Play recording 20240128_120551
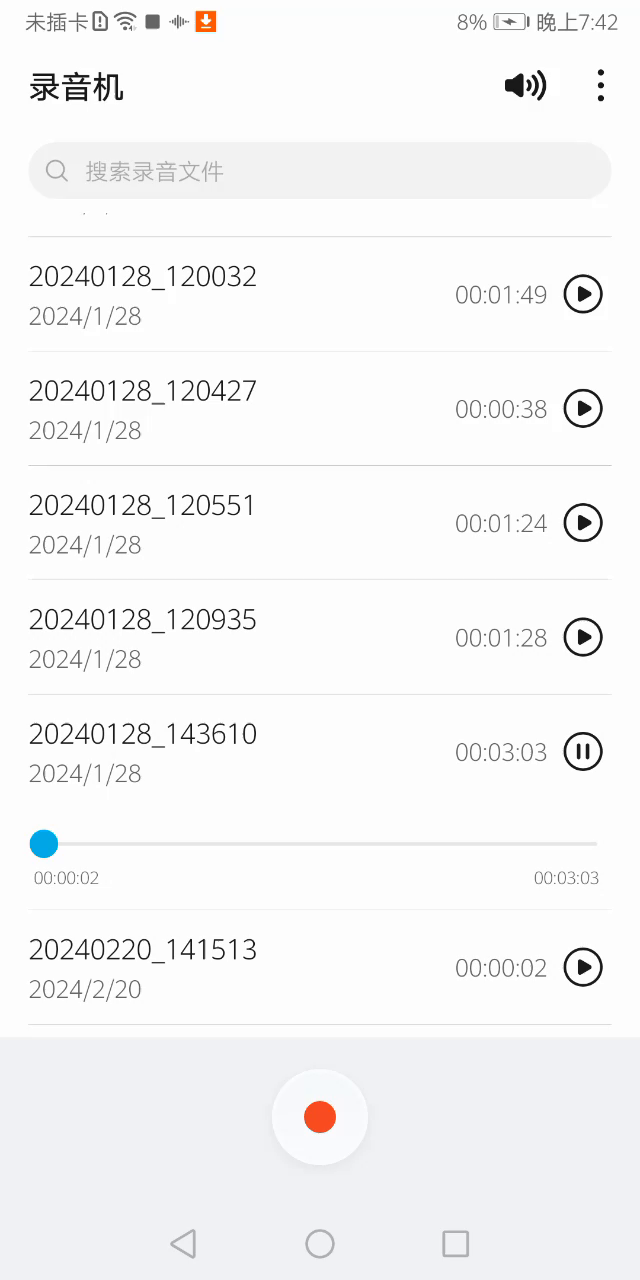Screen dimensions: 640x1280 [583, 523]
